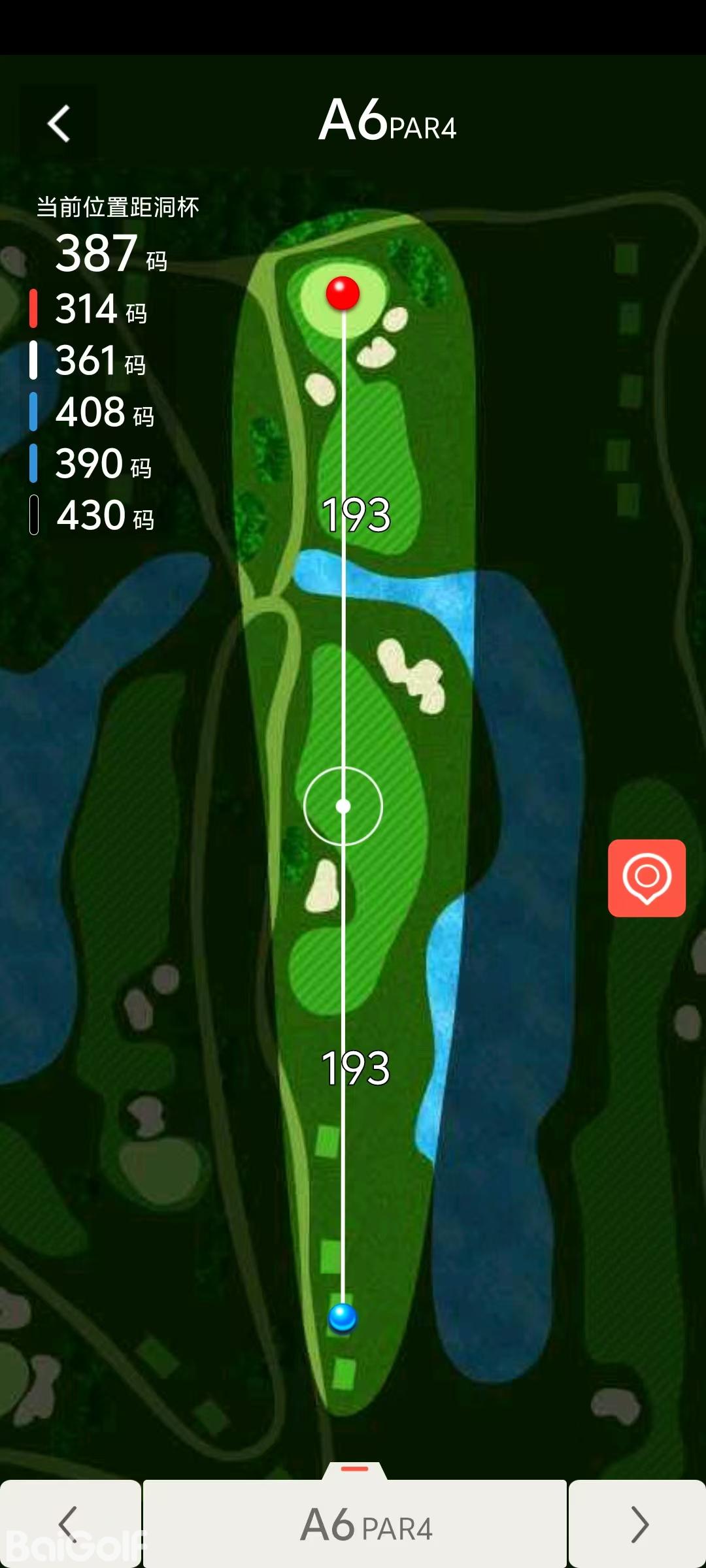Go back using the top-left arrow
The width and height of the screenshot is (706, 1568).
click(59, 123)
